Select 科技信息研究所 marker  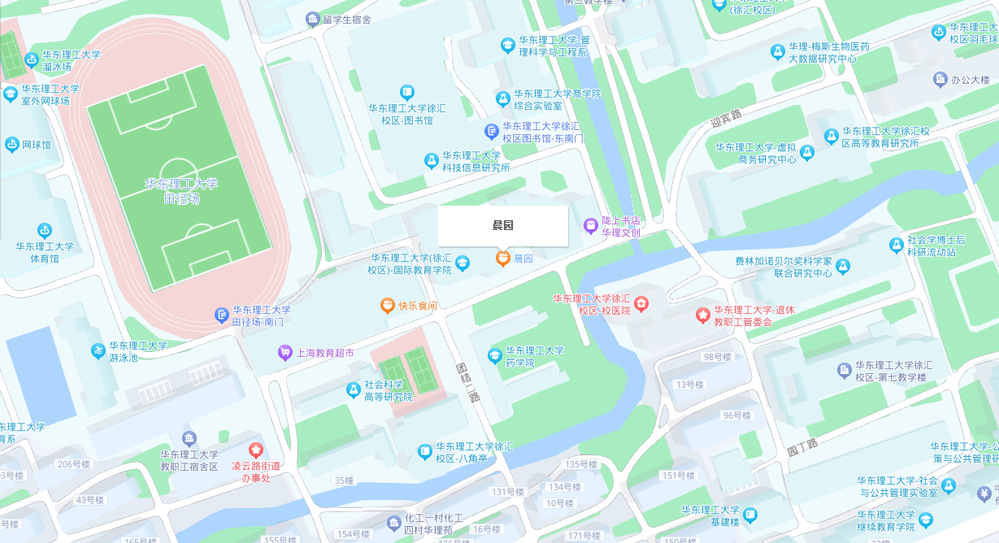pyautogui.click(x=431, y=160)
